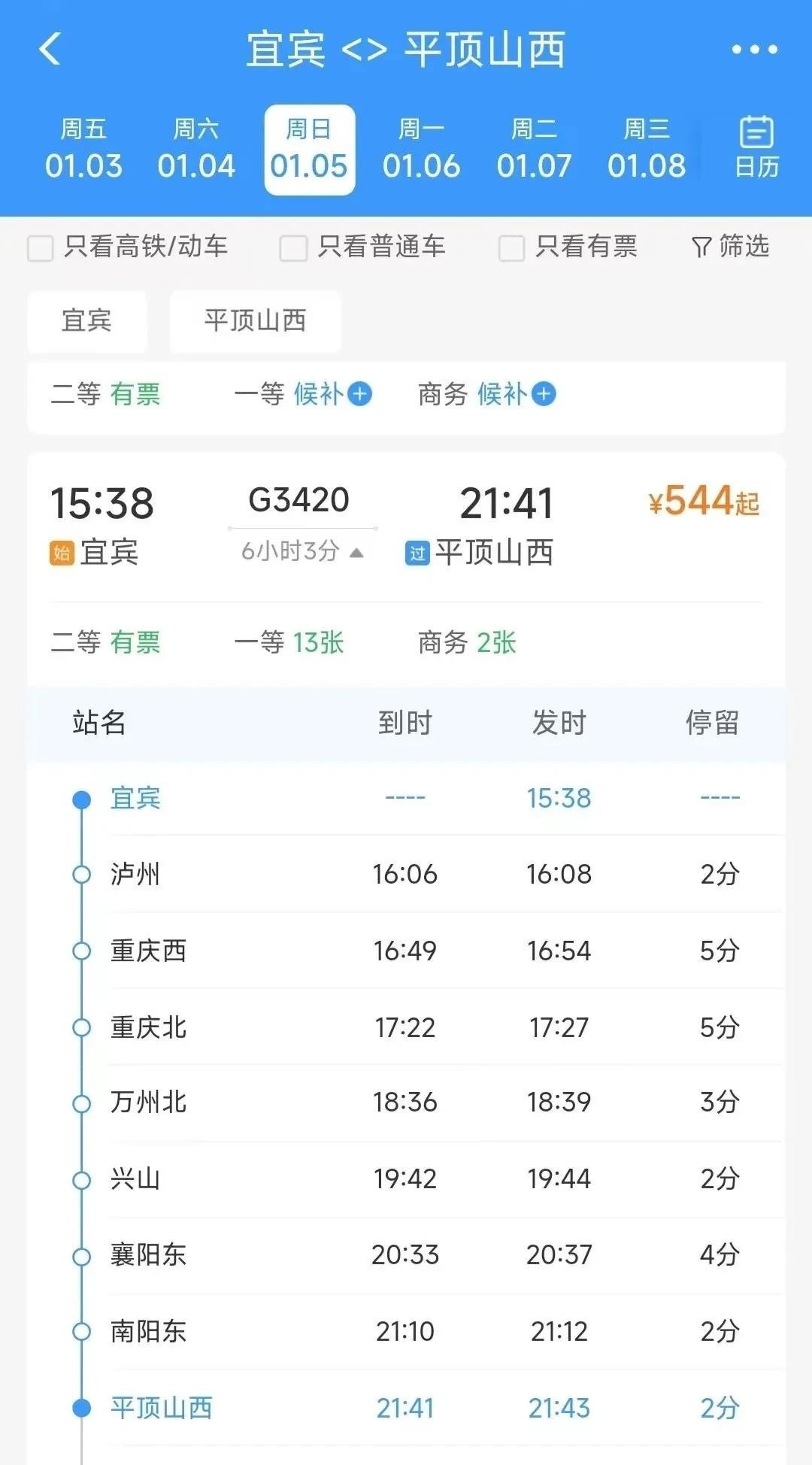812x1465 pixels.
Task: Tap the 宜宾 station chip
Action: 87,321
